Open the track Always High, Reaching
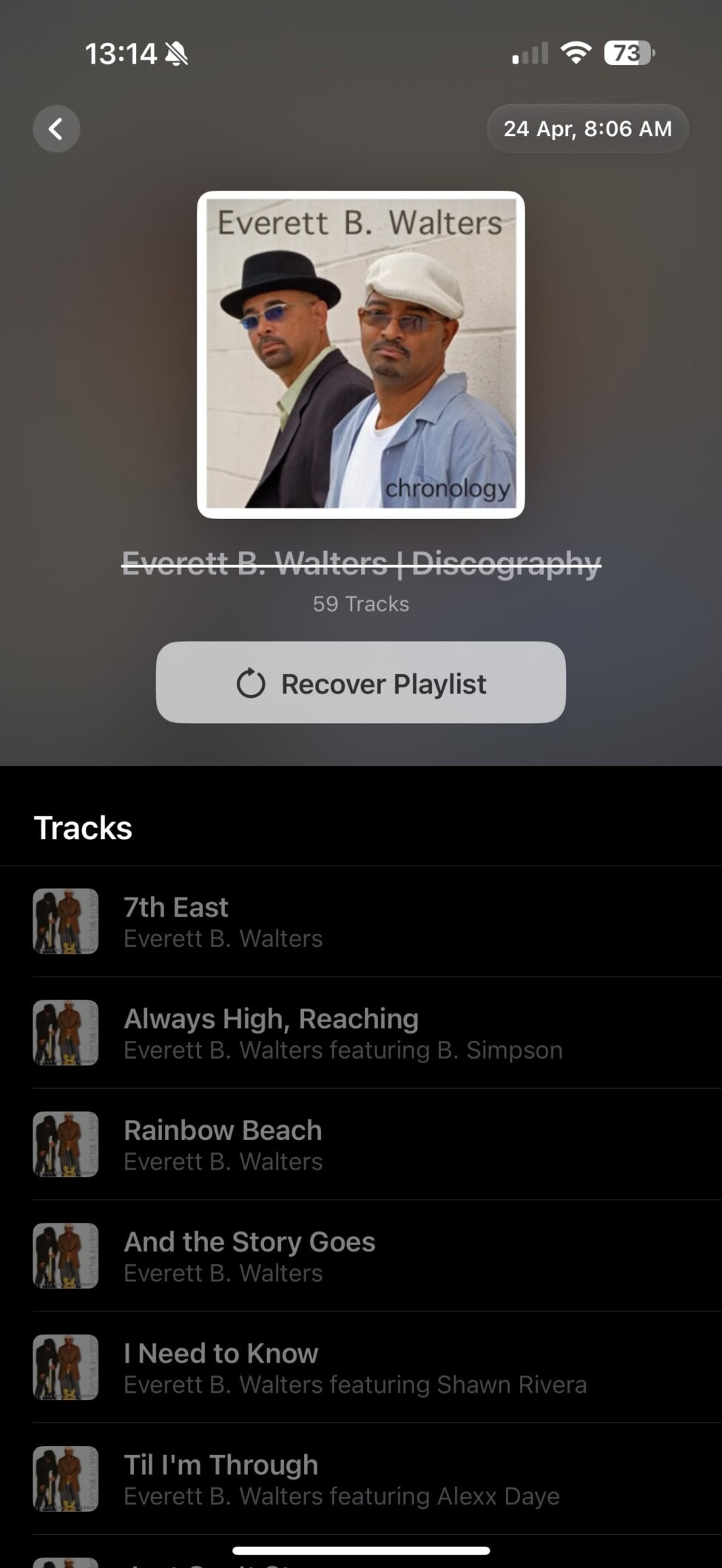 361,1033
